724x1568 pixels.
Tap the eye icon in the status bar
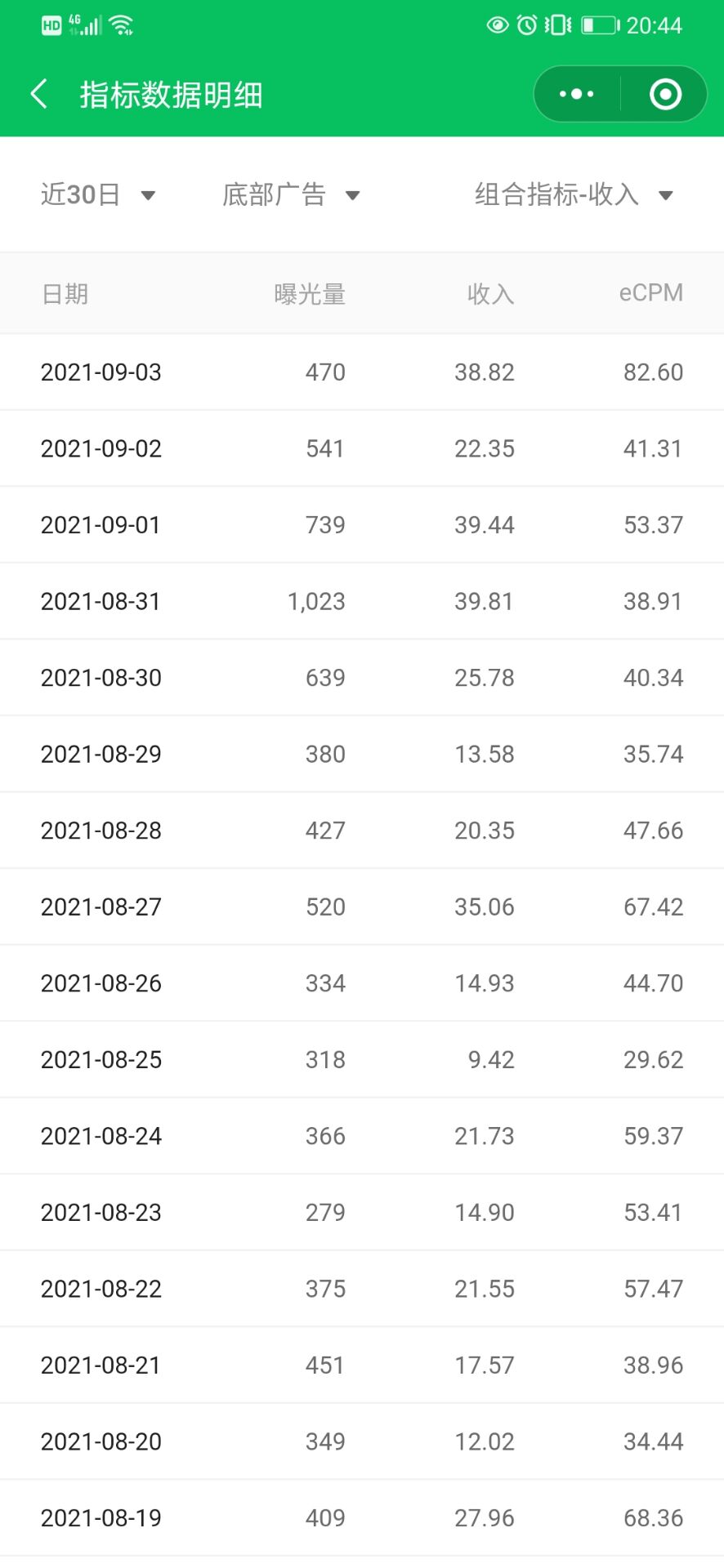coord(498,24)
